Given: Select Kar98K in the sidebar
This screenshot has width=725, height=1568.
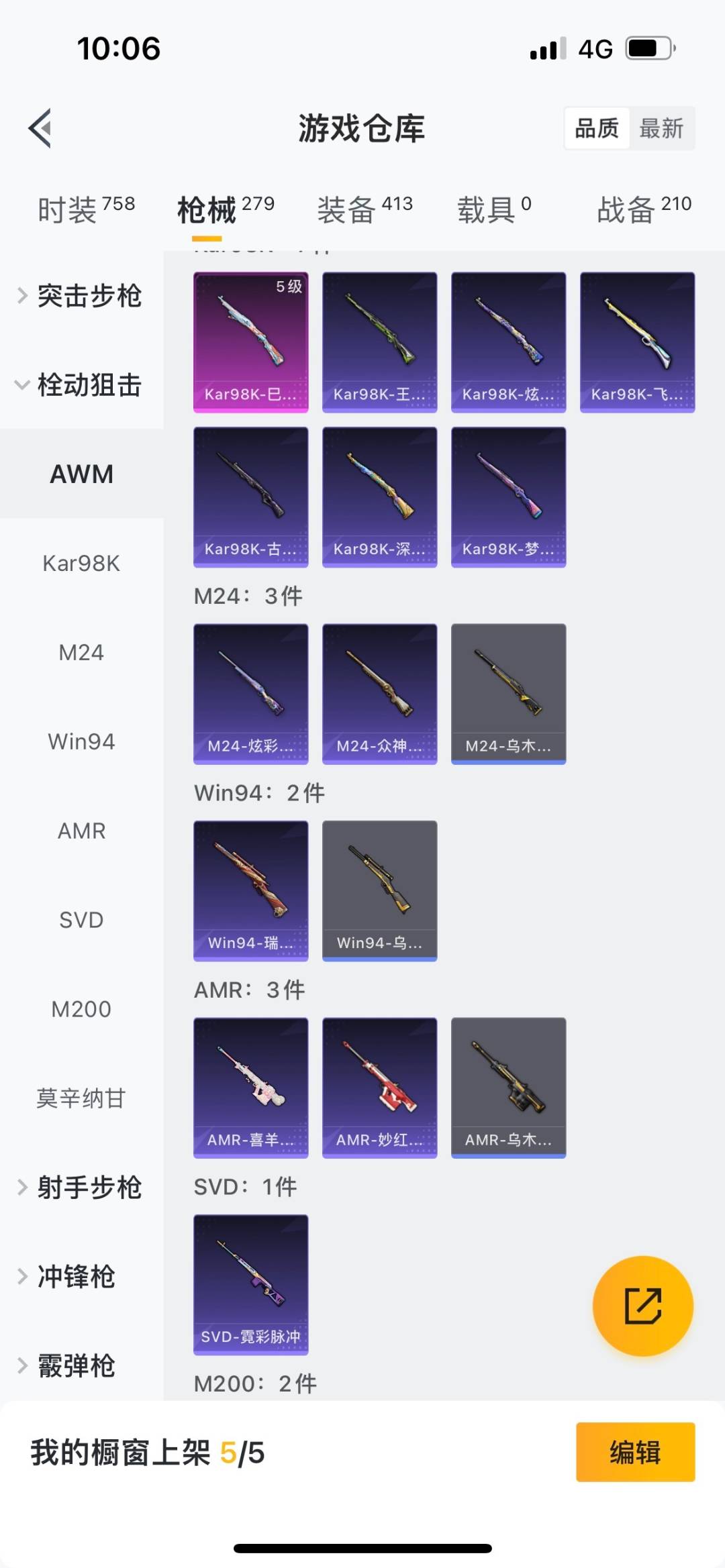Looking at the screenshot, I should pyautogui.click(x=81, y=563).
